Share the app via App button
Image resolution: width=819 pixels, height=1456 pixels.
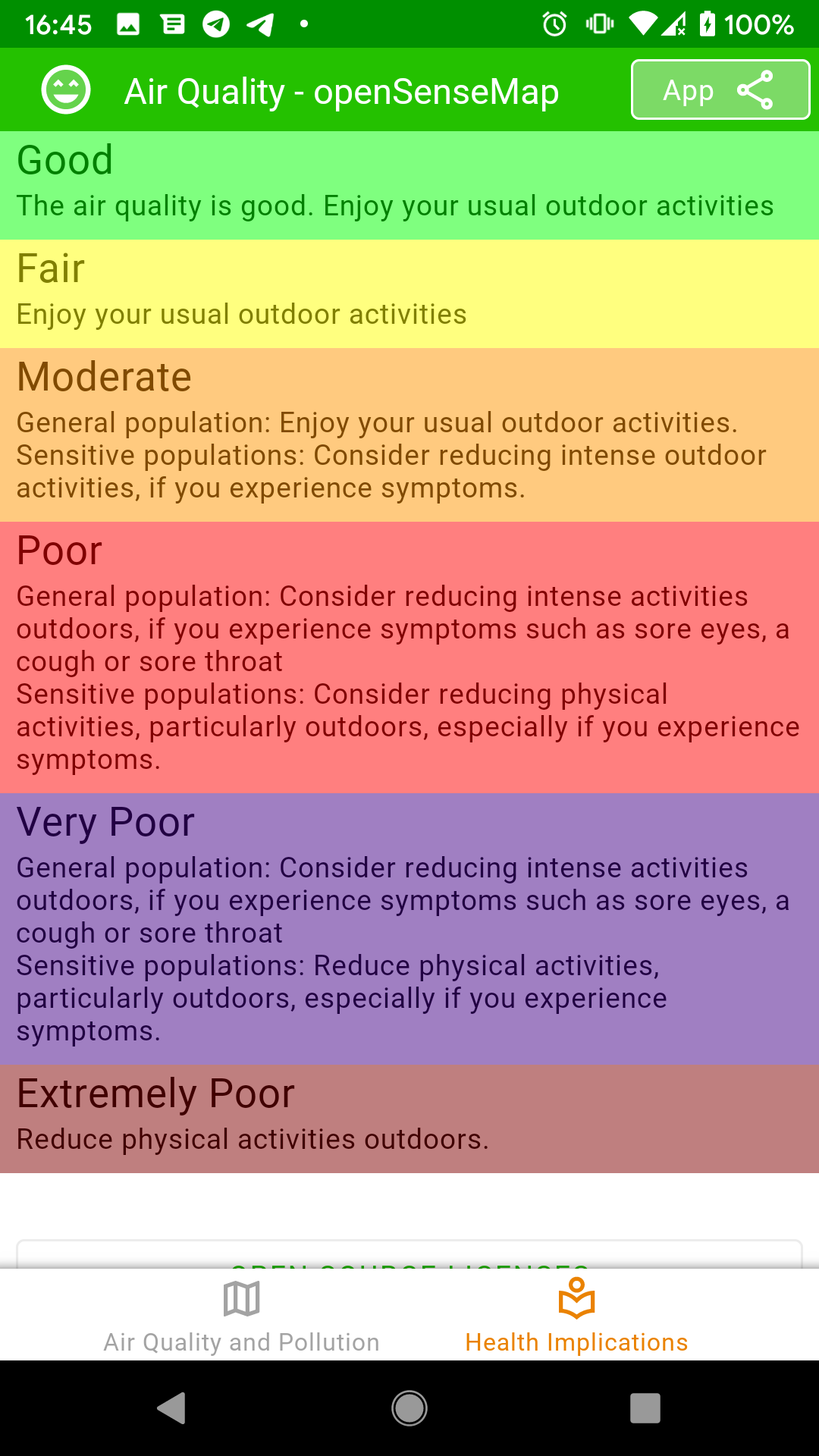tap(720, 90)
